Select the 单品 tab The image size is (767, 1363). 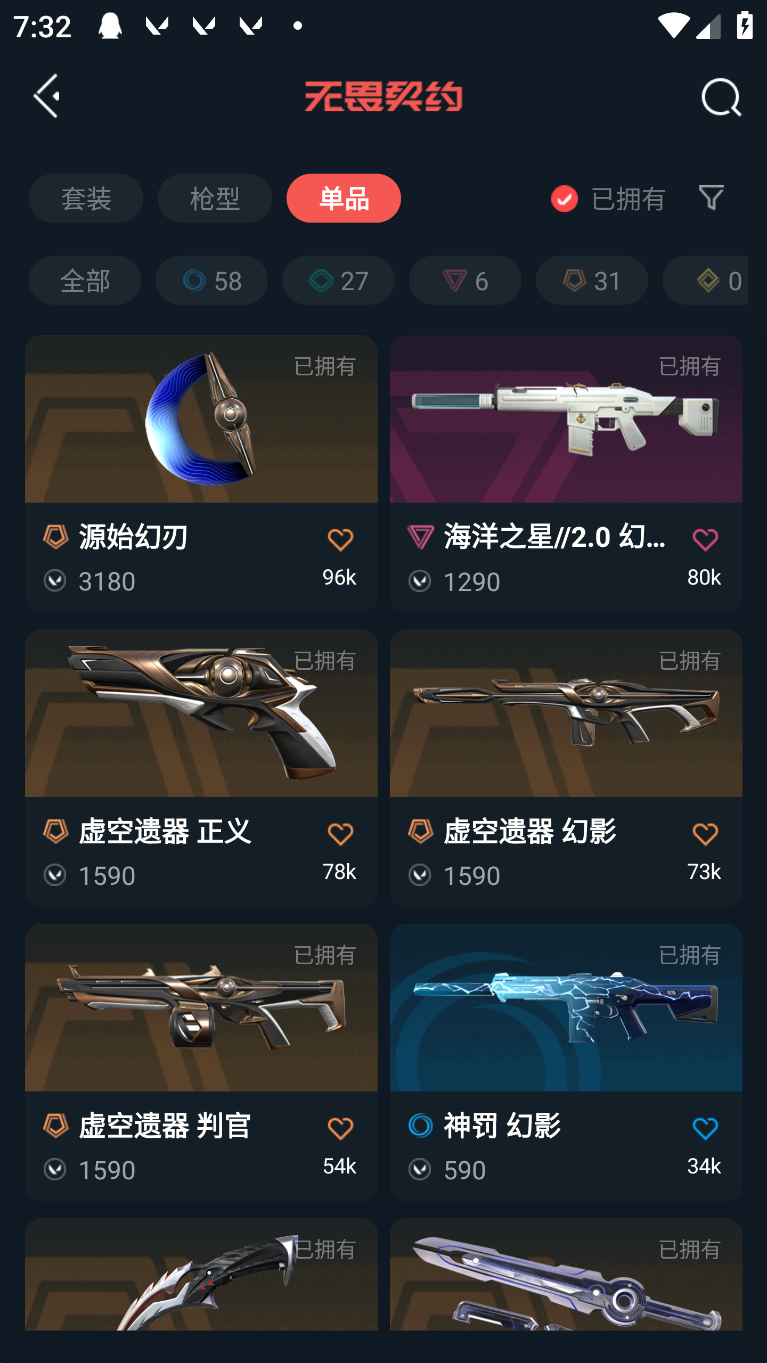[343, 198]
